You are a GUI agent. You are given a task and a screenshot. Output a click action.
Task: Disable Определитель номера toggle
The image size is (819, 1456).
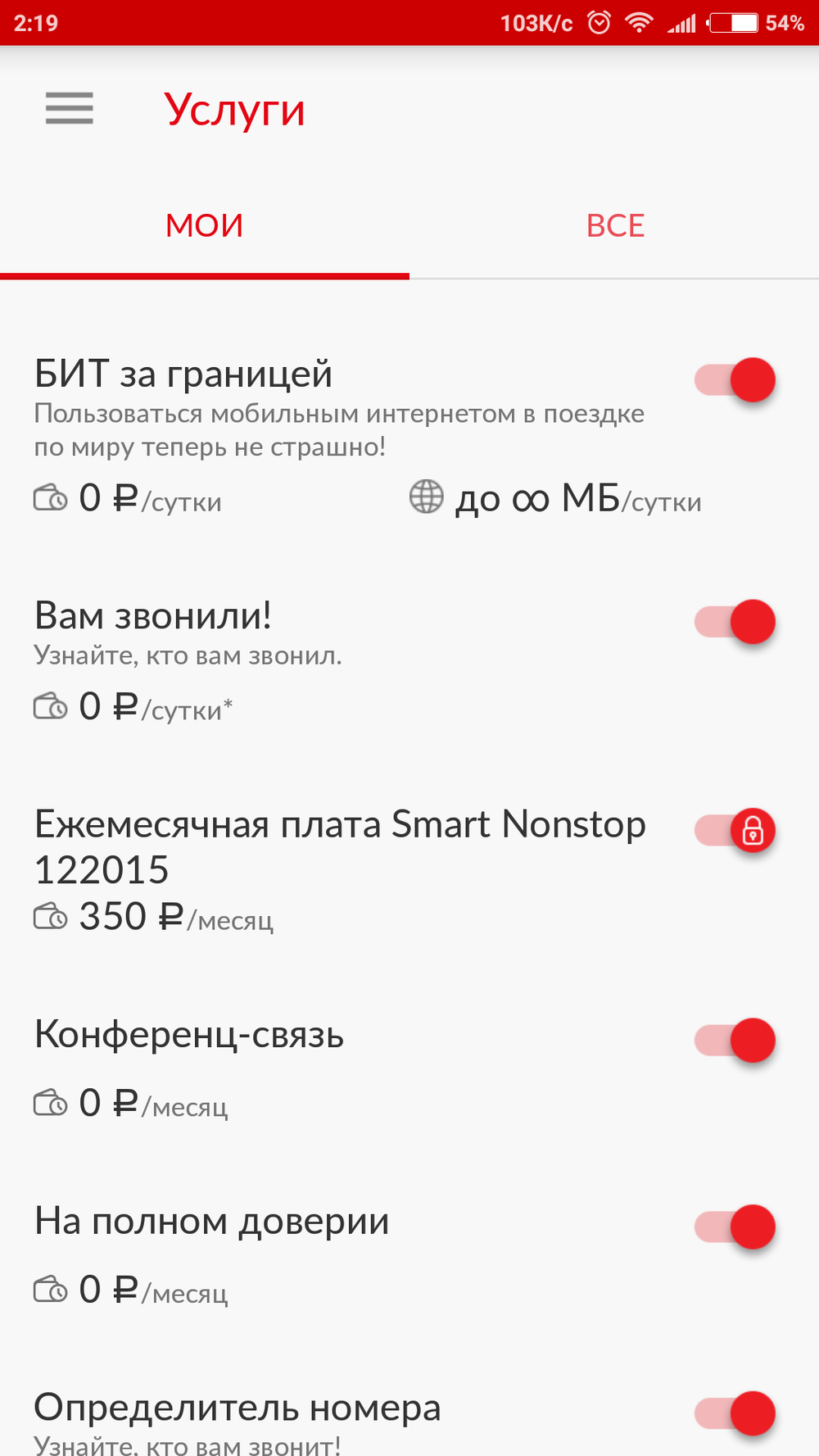click(735, 1413)
